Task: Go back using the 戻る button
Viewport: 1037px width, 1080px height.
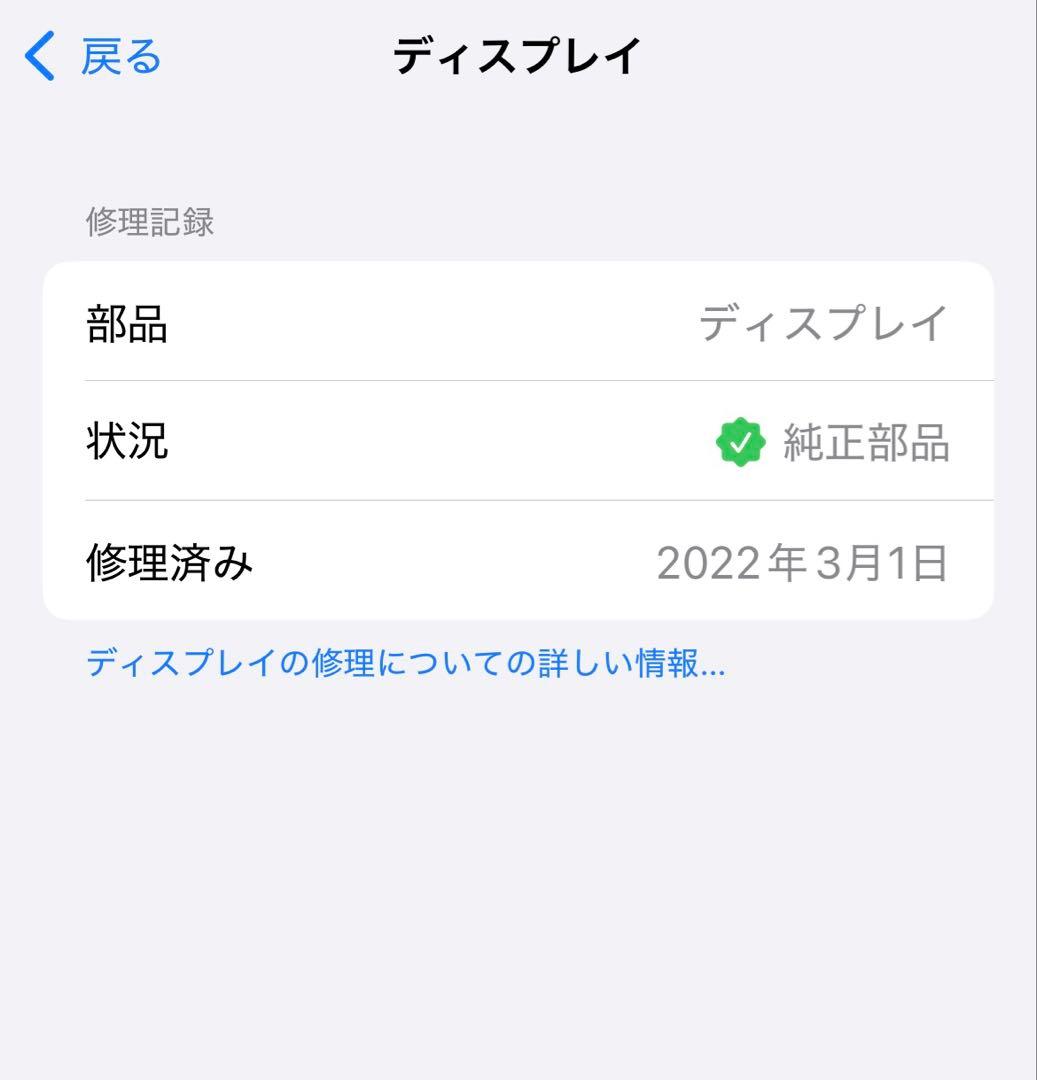Action: [x=118, y=57]
